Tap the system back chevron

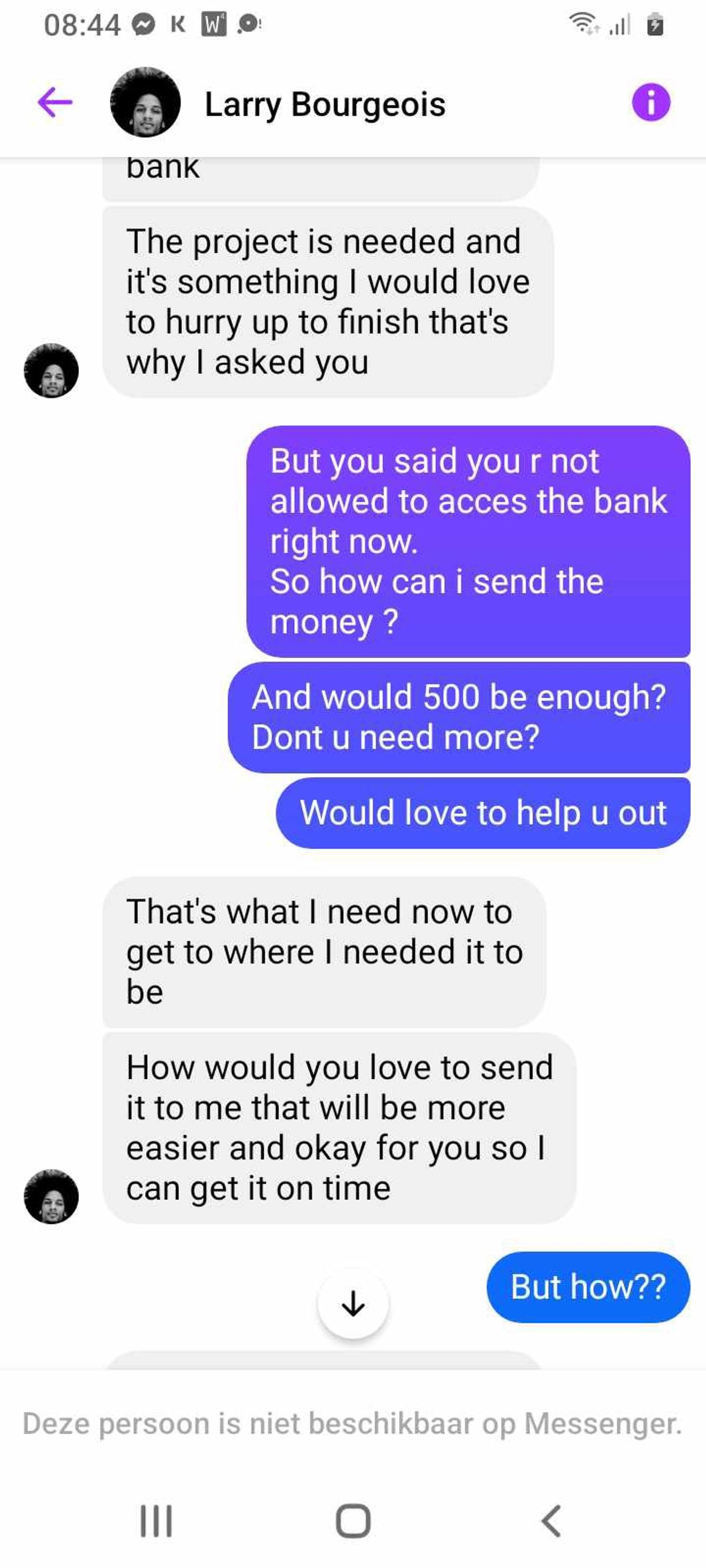551,1520
